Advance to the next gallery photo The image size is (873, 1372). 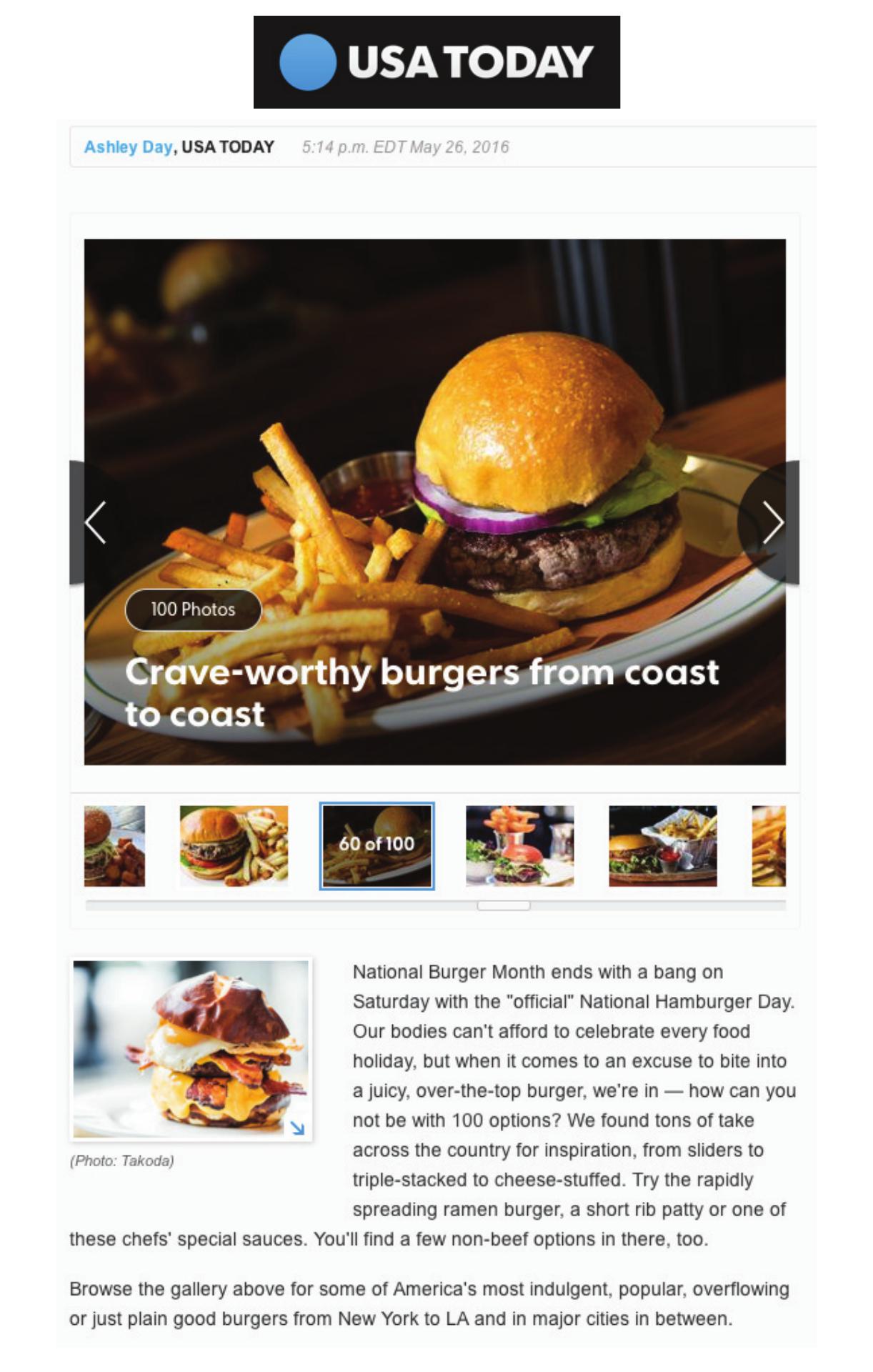pos(772,522)
